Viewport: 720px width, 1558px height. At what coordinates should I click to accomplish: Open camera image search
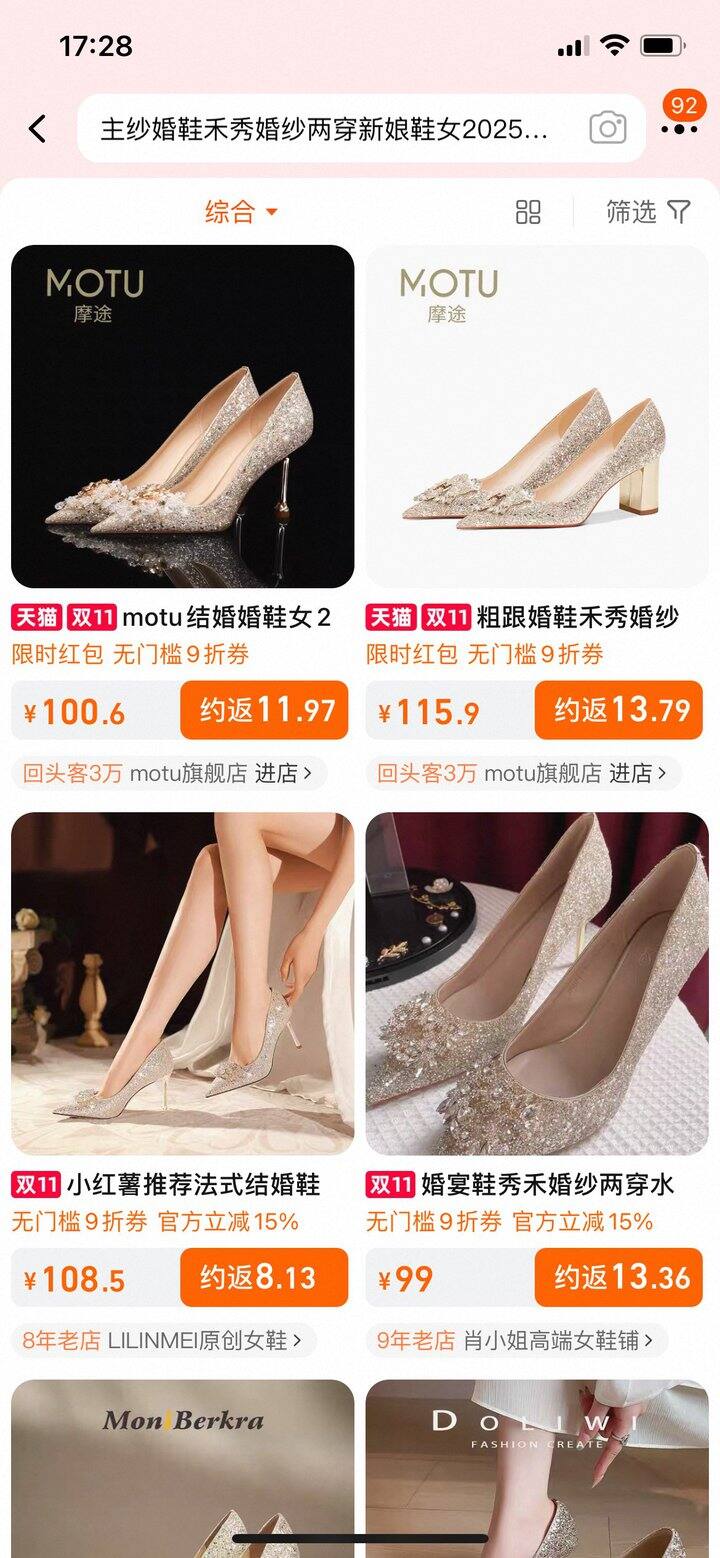[607, 129]
